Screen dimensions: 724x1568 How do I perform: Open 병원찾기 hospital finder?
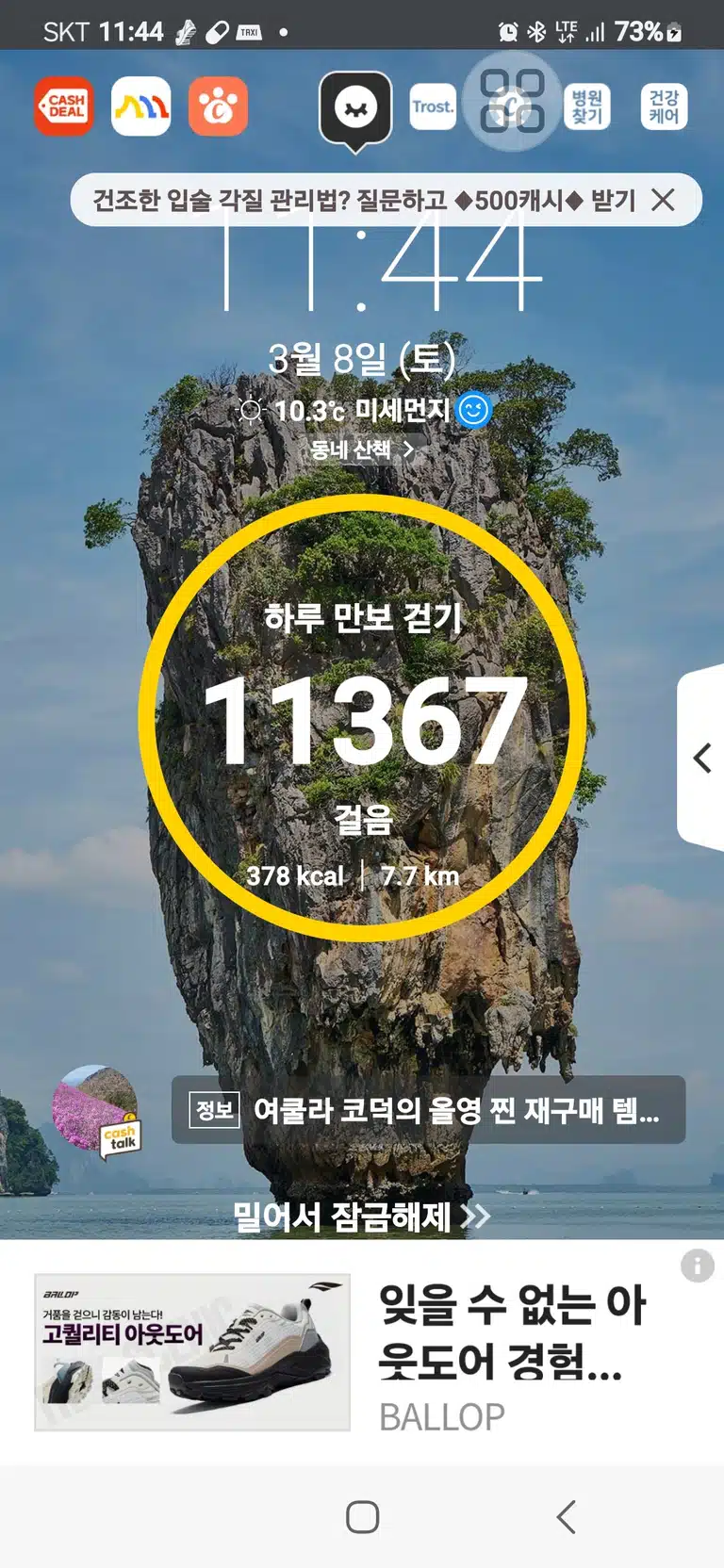586,106
